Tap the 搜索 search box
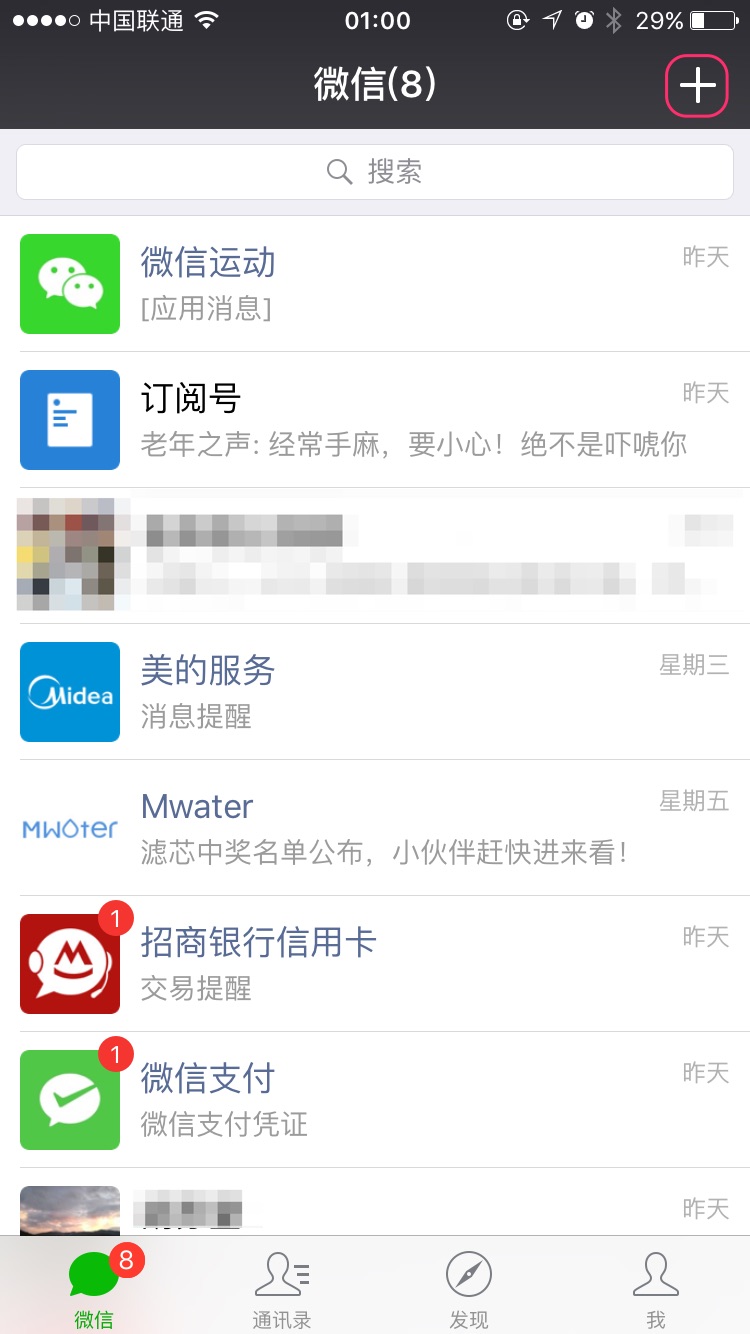This screenshot has height=1334, width=750. (x=375, y=172)
